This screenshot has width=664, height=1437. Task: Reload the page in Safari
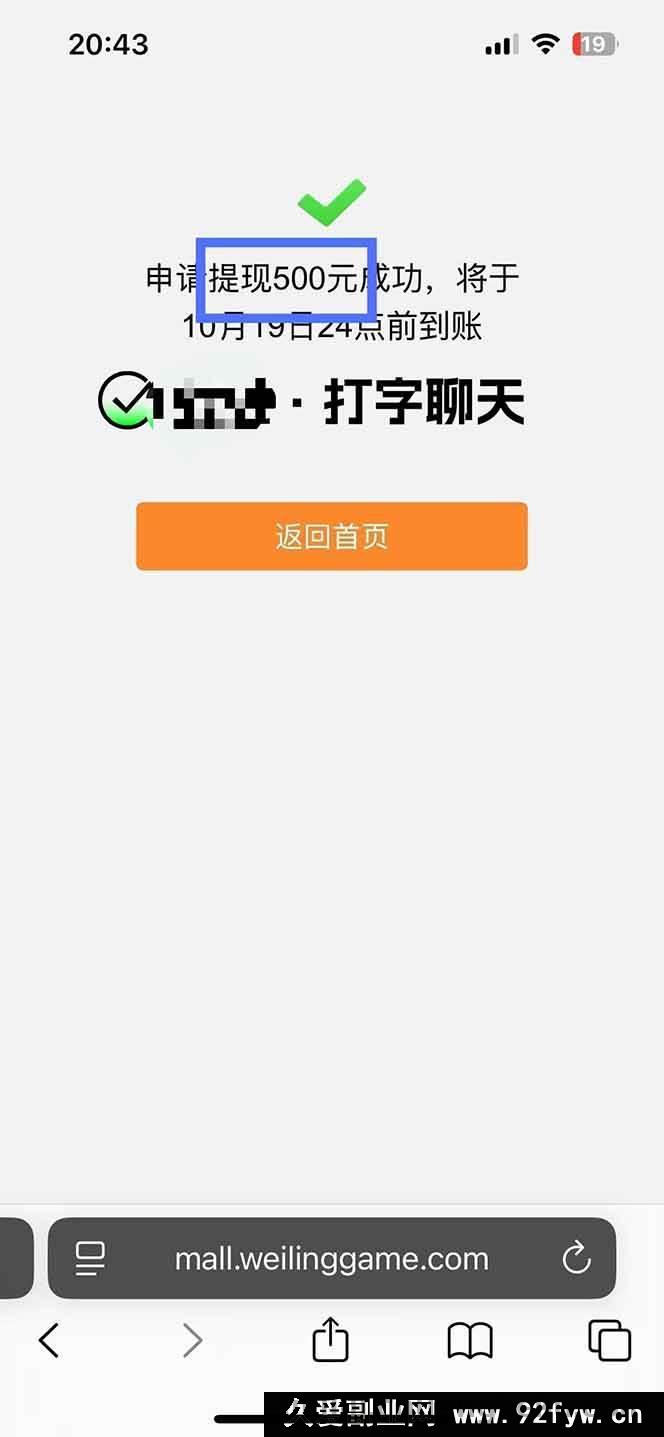[x=577, y=1258]
